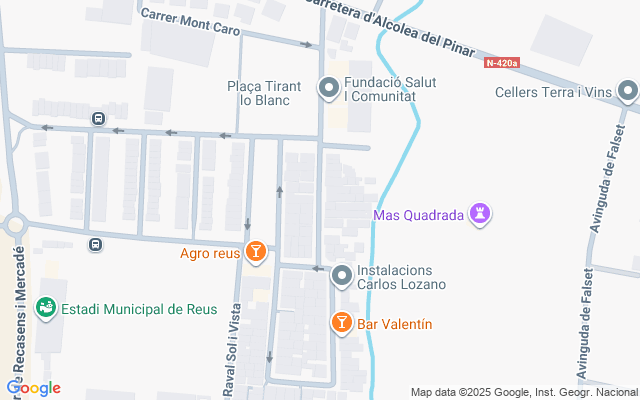This screenshot has width=640, height=400.
Task: Select the Cellers Terra i Vins pin
Action: click(628, 93)
